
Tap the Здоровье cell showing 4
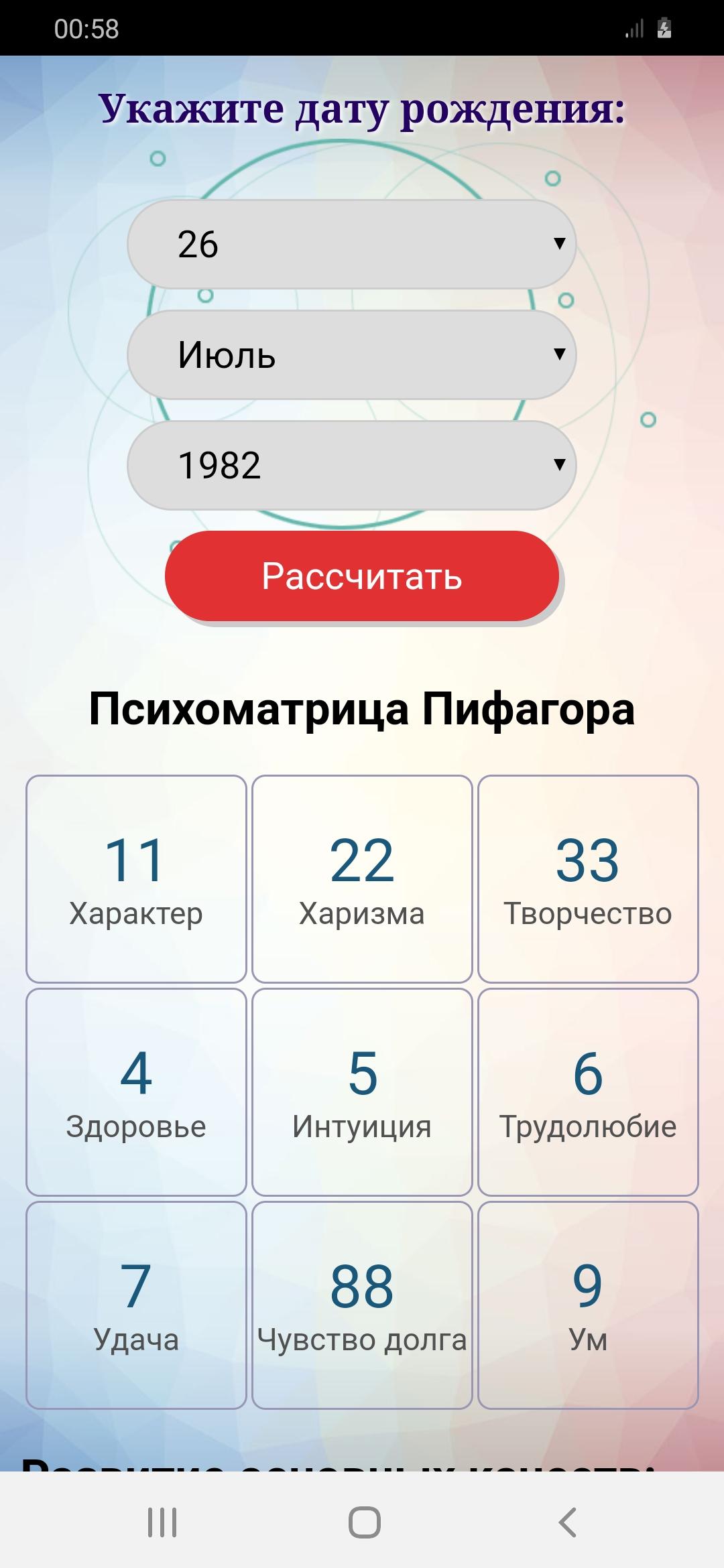135,1092
